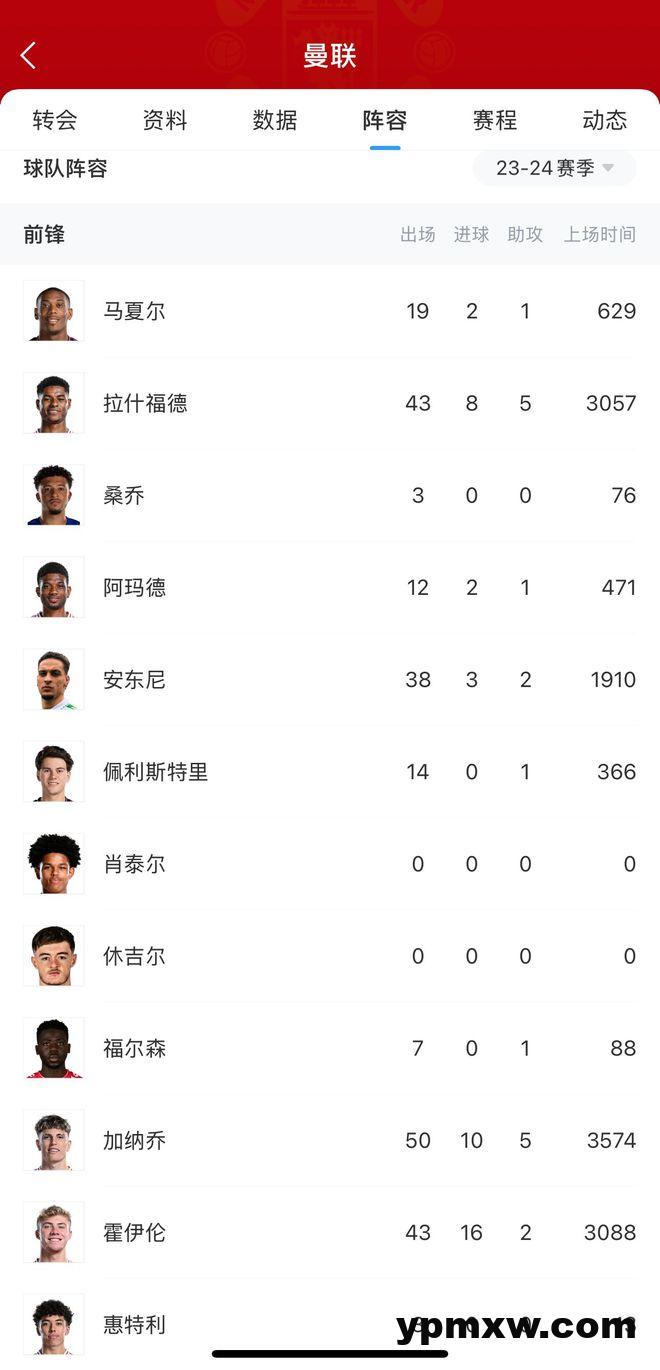660x1370 pixels.
Task: Go back with the top-left arrow
Action: pos(28,56)
